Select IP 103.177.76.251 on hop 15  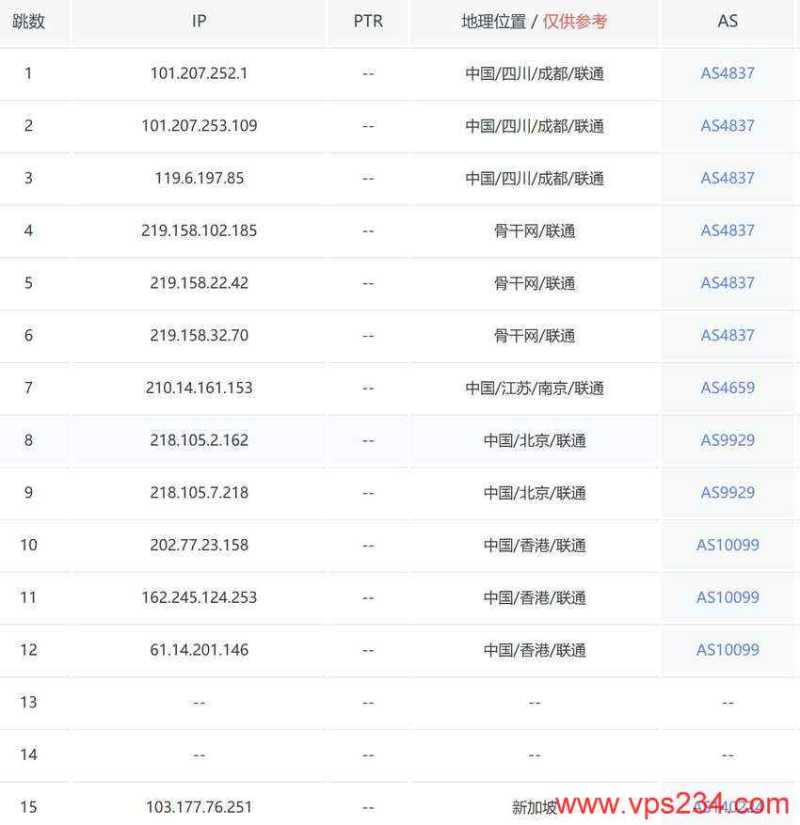(x=197, y=806)
